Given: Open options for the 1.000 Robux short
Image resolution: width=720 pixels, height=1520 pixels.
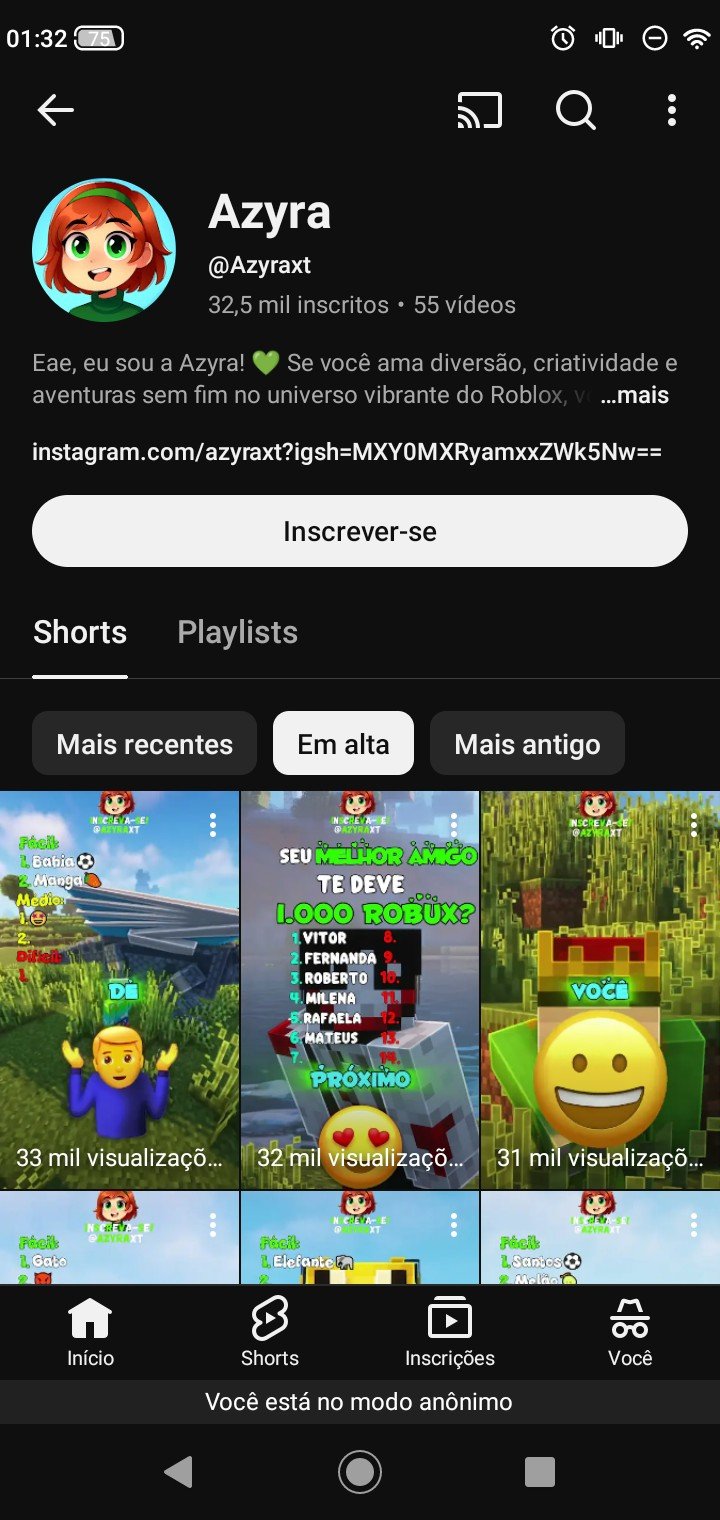Looking at the screenshot, I should [x=453, y=825].
